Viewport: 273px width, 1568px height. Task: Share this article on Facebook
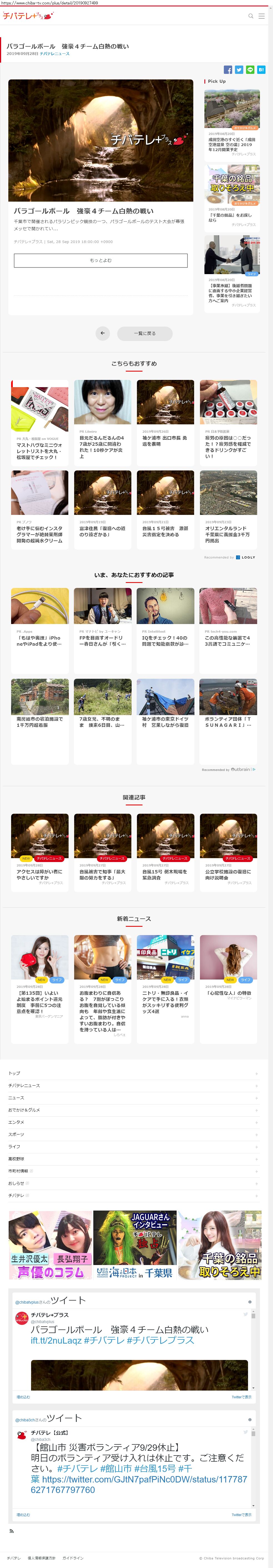click(x=228, y=70)
